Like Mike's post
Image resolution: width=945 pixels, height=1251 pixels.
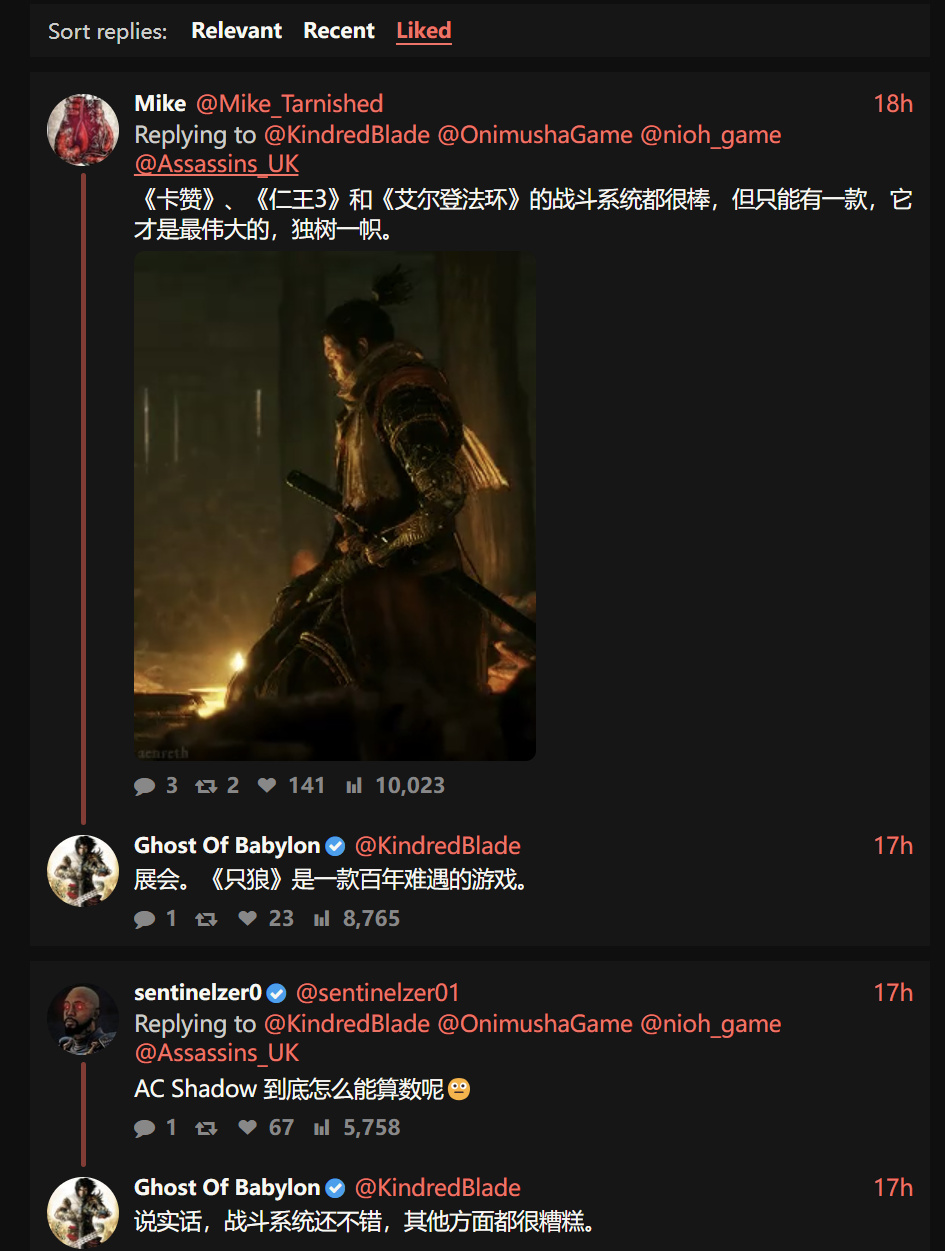(291, 786)
